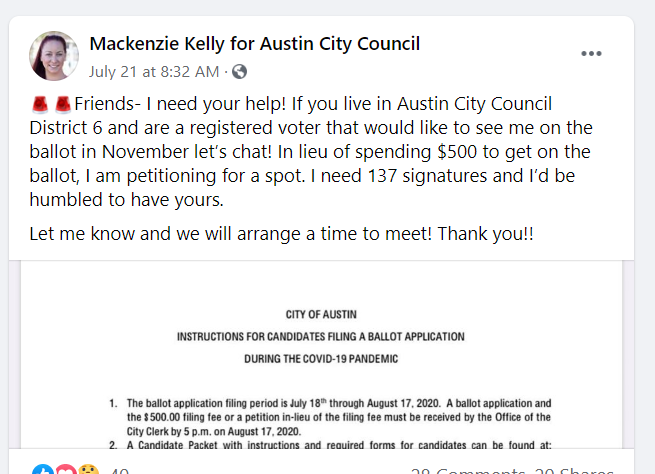Viewport: 655px width, 474px height.
Task: View the post's reactions list
Action: [x=61, y=470]
